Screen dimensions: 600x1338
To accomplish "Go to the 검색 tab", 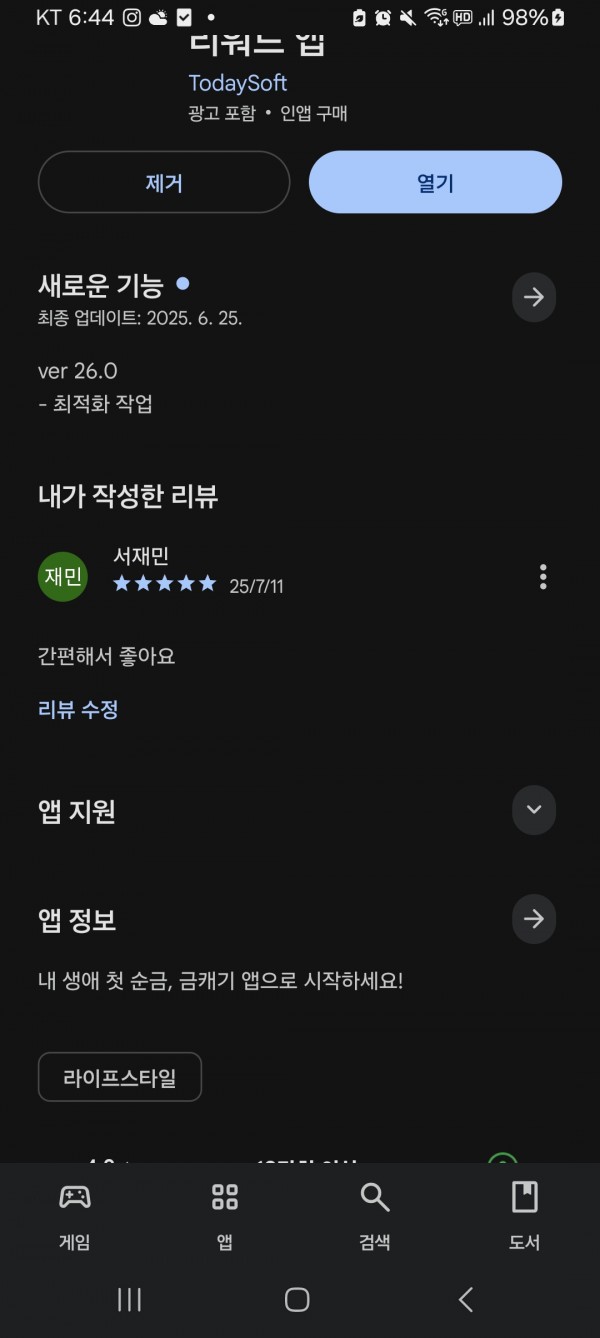I will (375, 1216).
